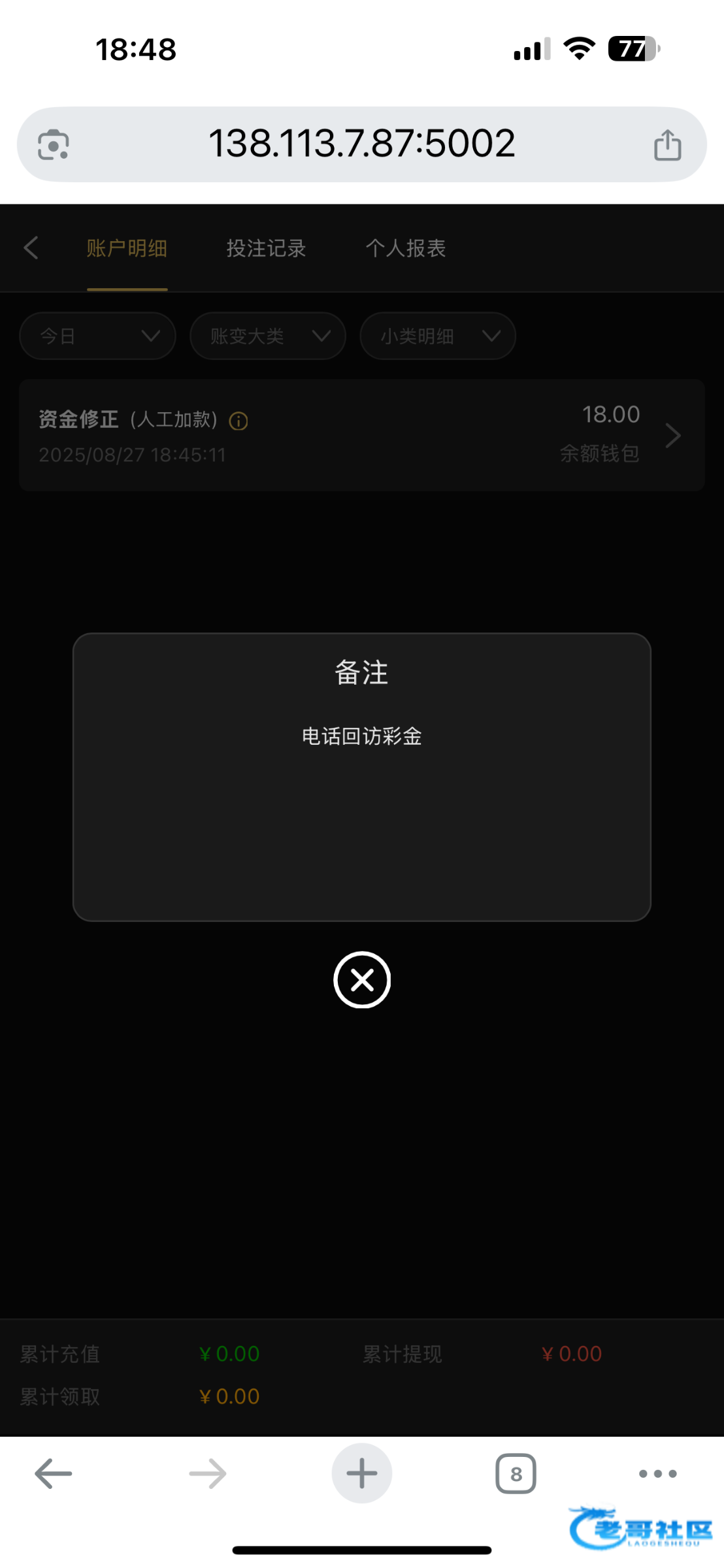The width and height of the screenshot is (724, 1568).
Task: Go back with the page arrow
Action: click(x=31, y=248)
